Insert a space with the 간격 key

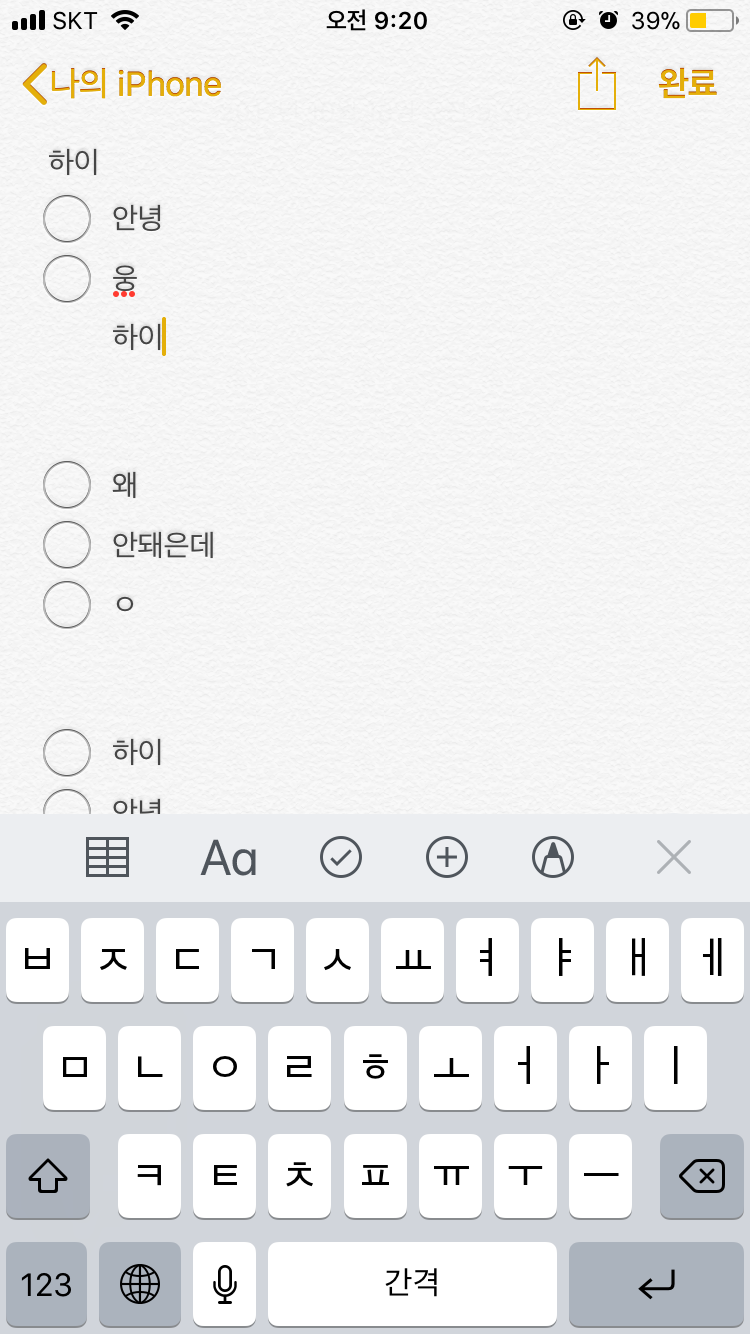point(412,1282)
